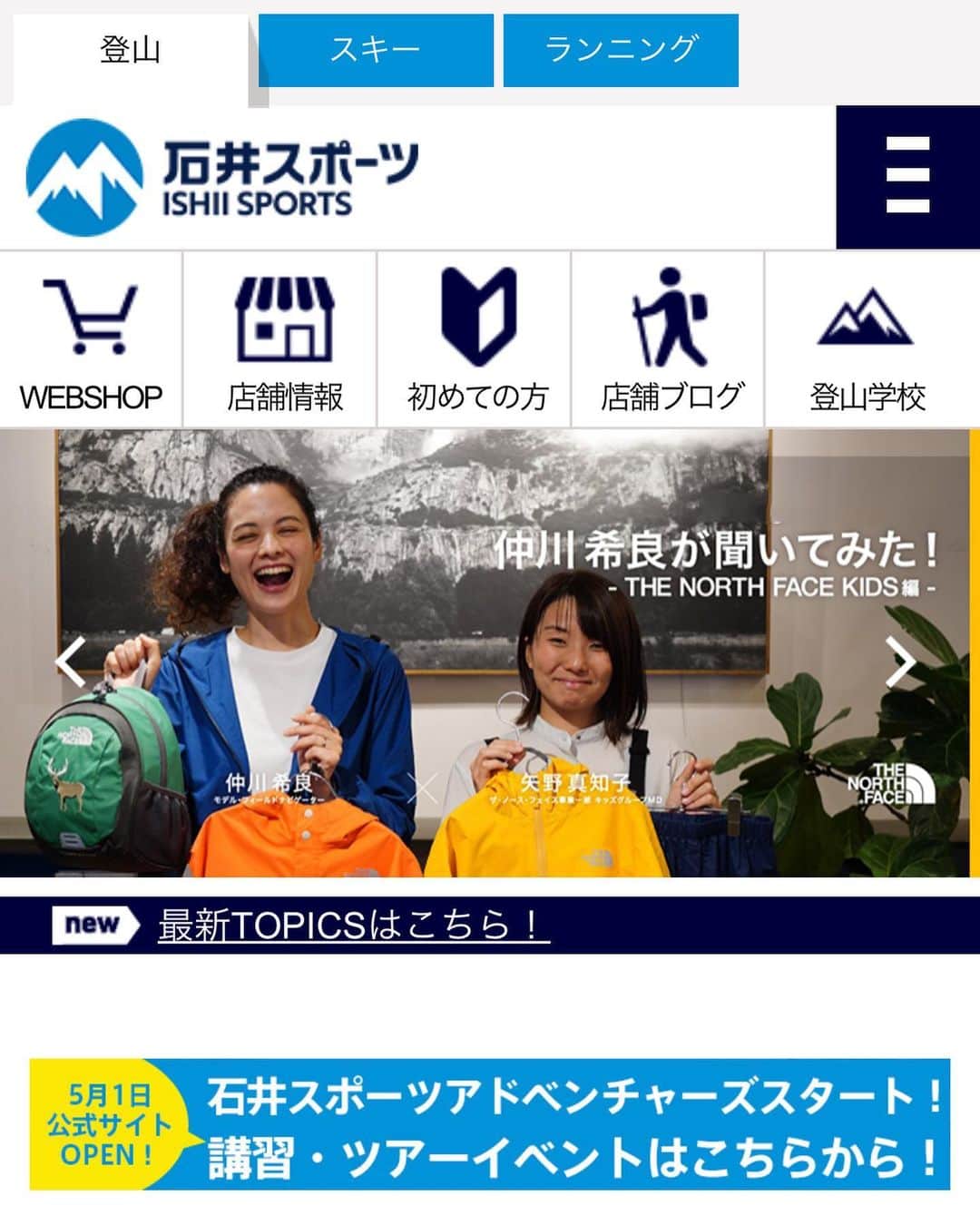The height and width of the screenshot is (1225, 980).
Task: Open 店舗ブログ store blog
Action: tap(671, 340)
